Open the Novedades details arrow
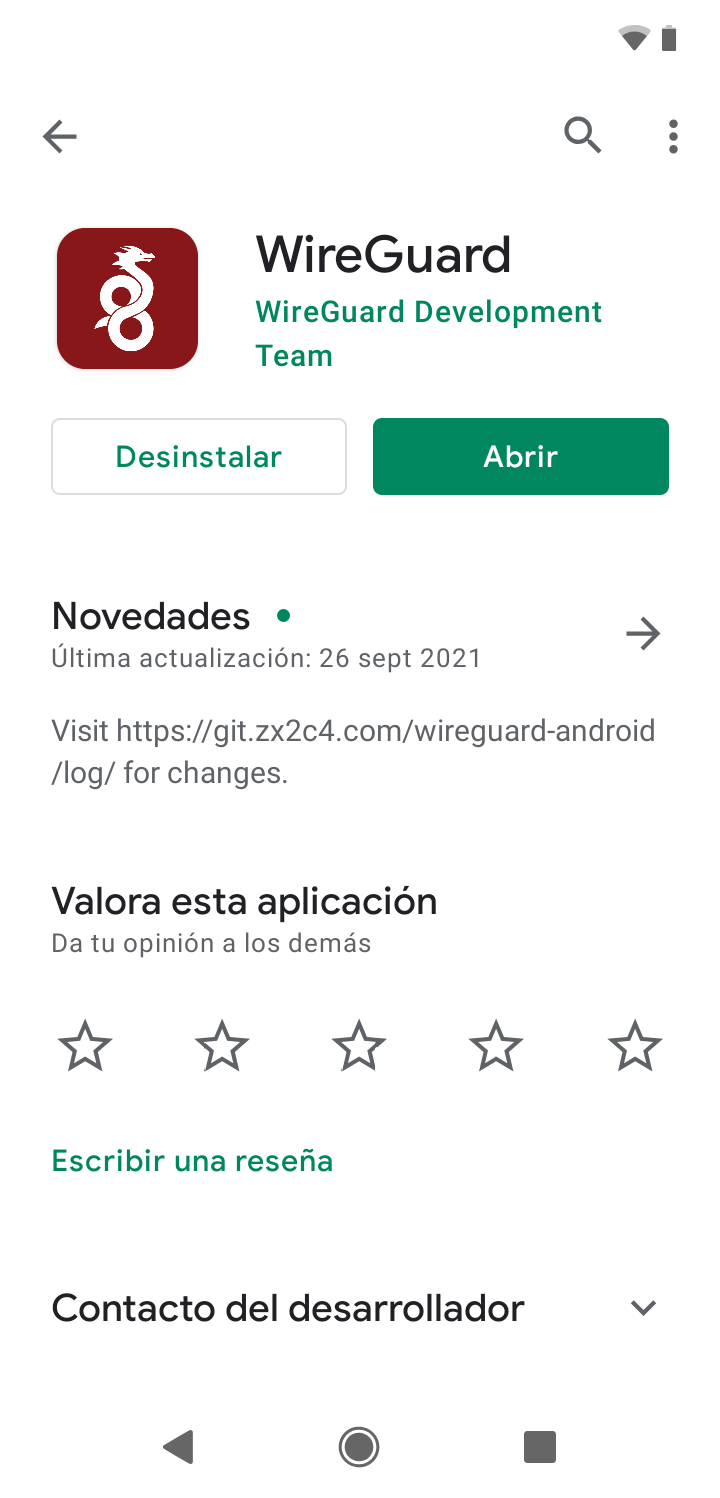720x1498 pixels. [642, 633]
